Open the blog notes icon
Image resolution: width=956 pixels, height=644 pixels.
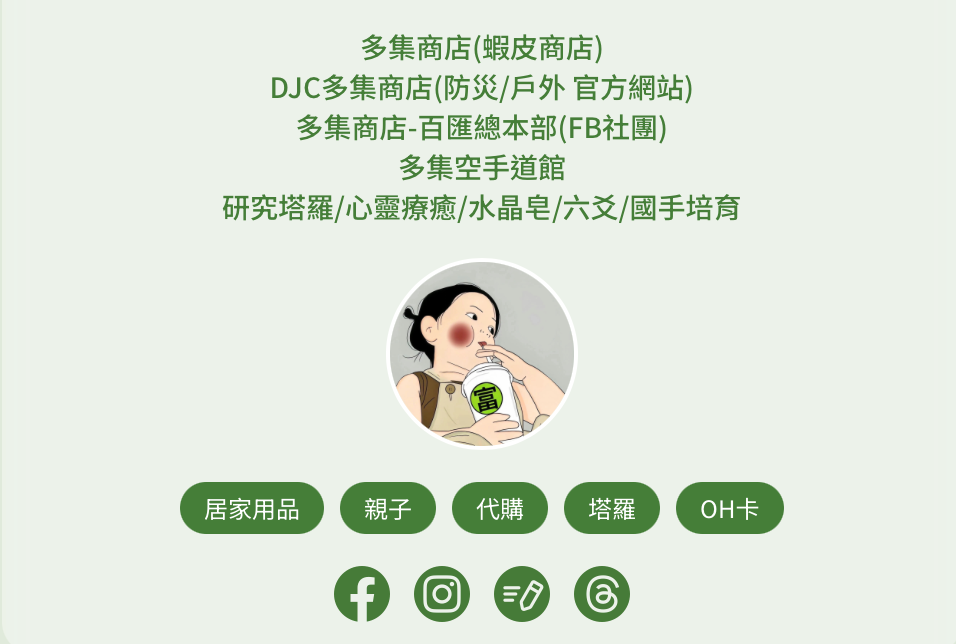(522, 594)
